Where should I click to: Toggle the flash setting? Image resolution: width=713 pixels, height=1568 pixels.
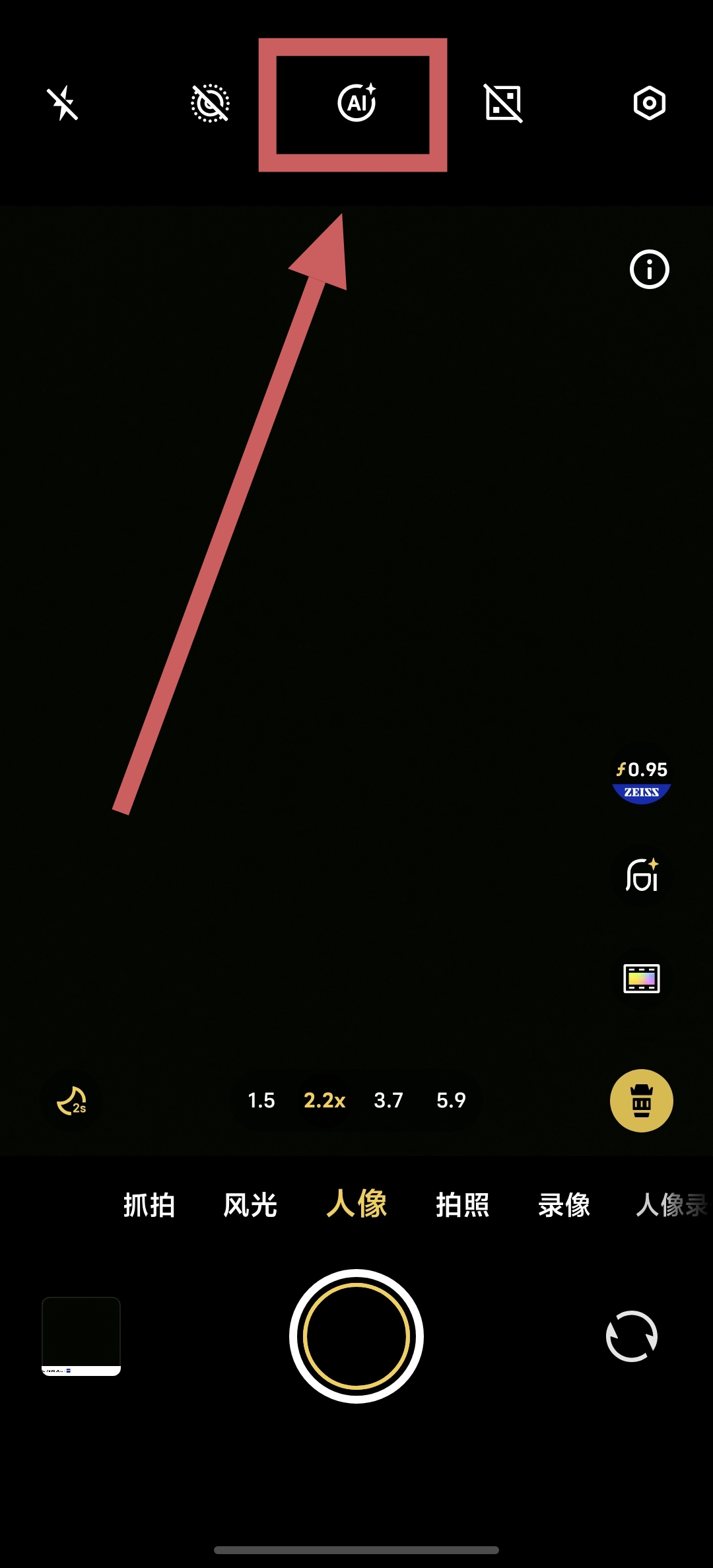point(63,104)
